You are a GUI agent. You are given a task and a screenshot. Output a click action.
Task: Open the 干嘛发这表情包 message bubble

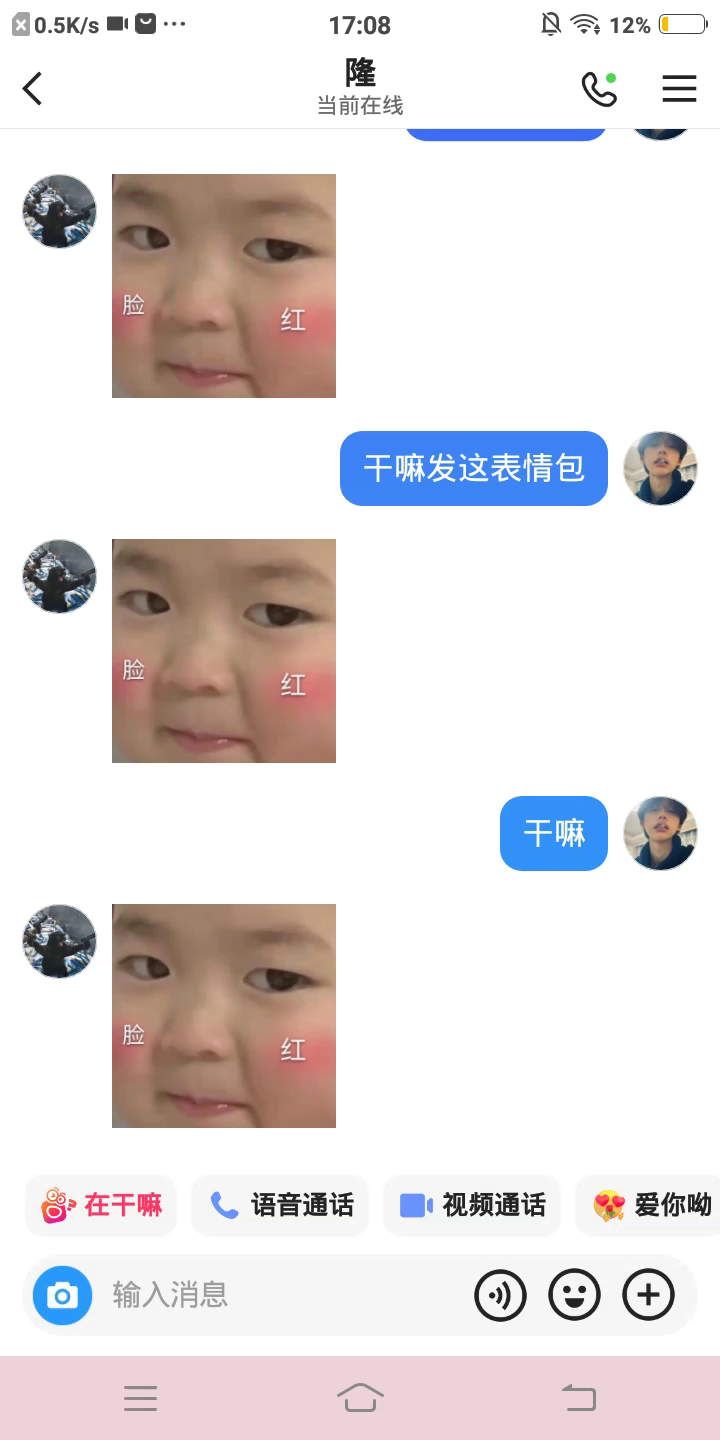474,468
